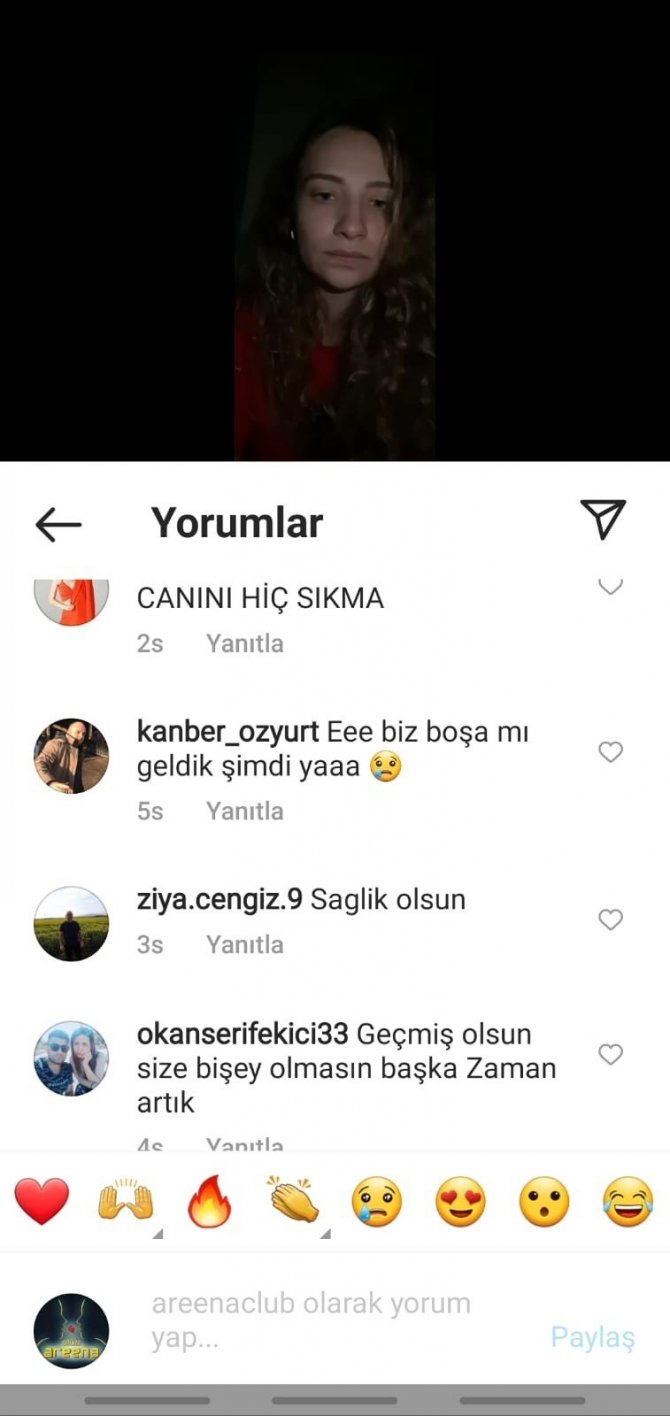Open the send/direct share icon

coord(603,520)
